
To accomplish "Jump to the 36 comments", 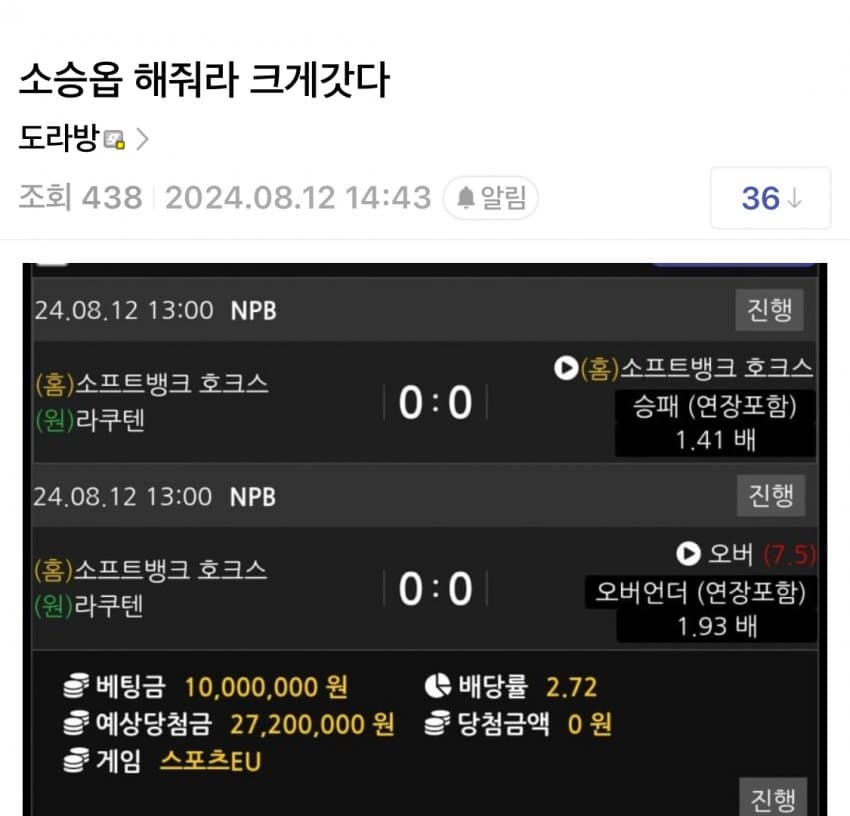I will tap(770, 198).
